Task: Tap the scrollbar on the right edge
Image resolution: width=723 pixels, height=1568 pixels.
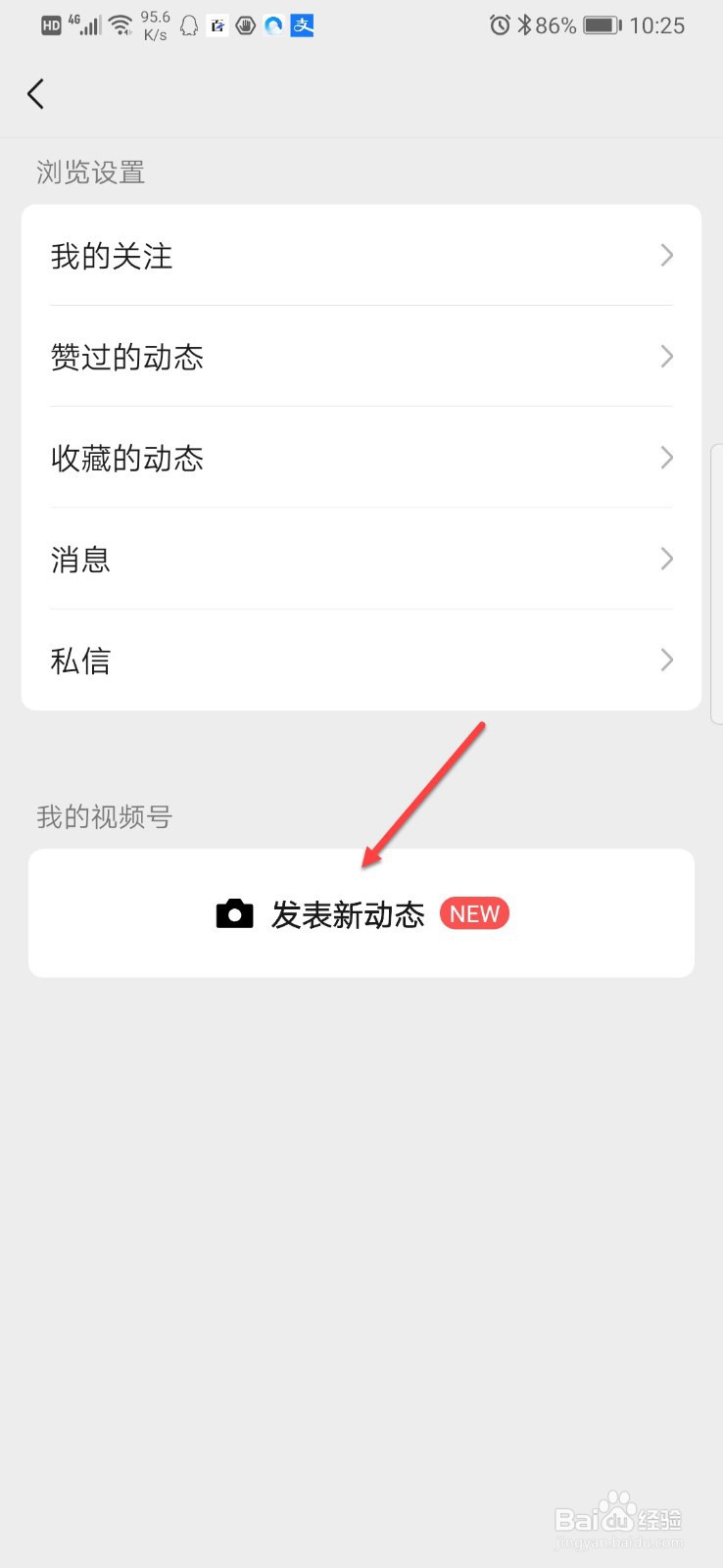Action: (713, 588)
